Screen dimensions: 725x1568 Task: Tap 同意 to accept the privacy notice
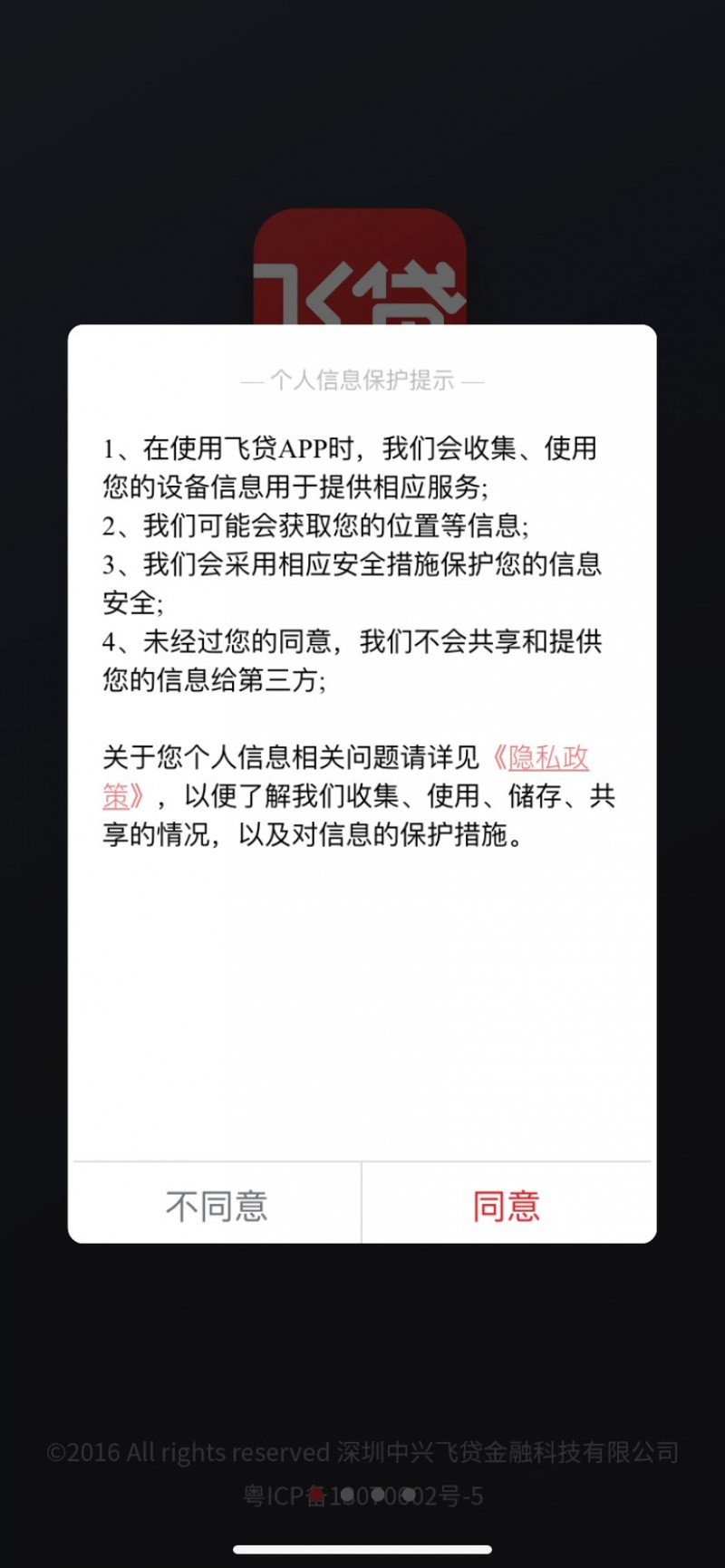click(x=507, y=1205)
